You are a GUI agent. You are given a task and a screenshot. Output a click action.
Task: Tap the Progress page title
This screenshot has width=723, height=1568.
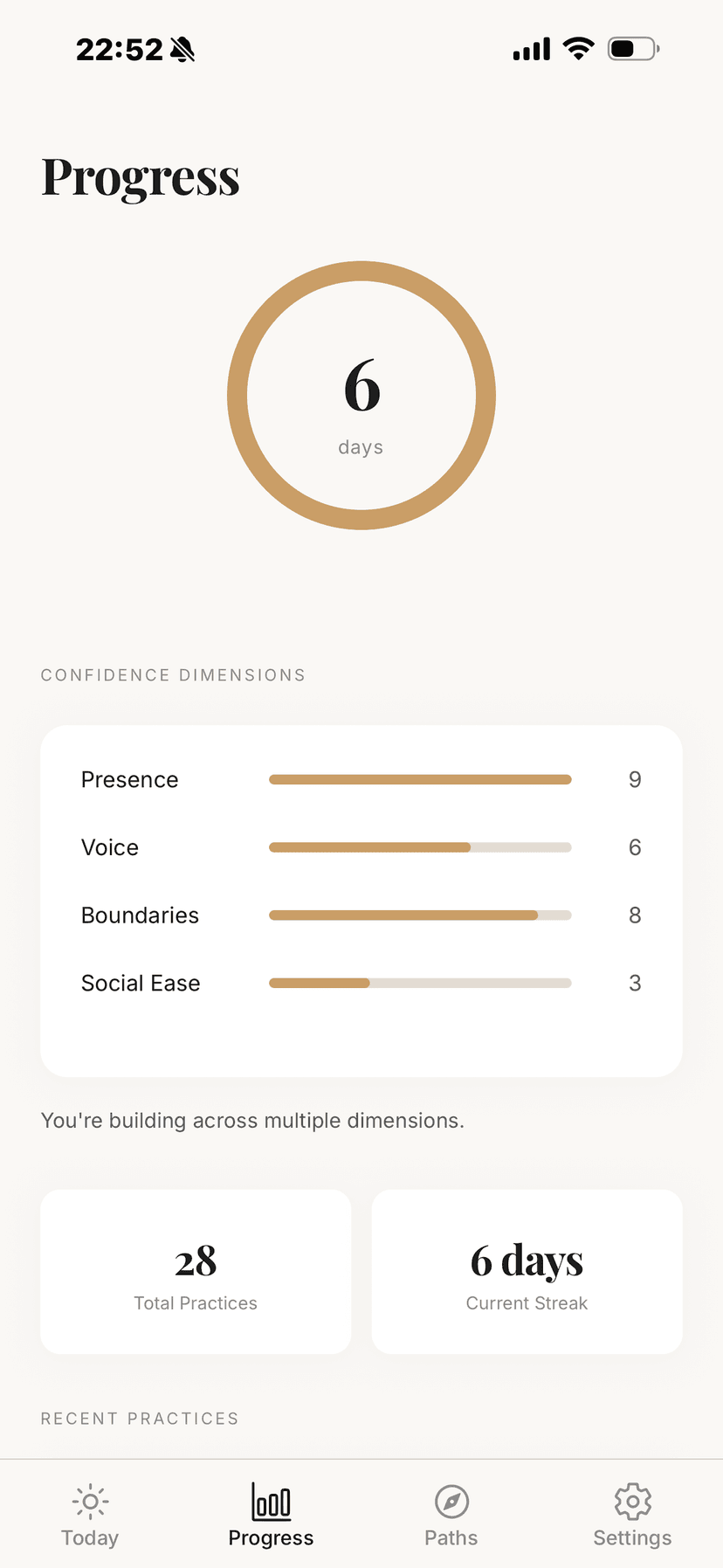(141, 177)
